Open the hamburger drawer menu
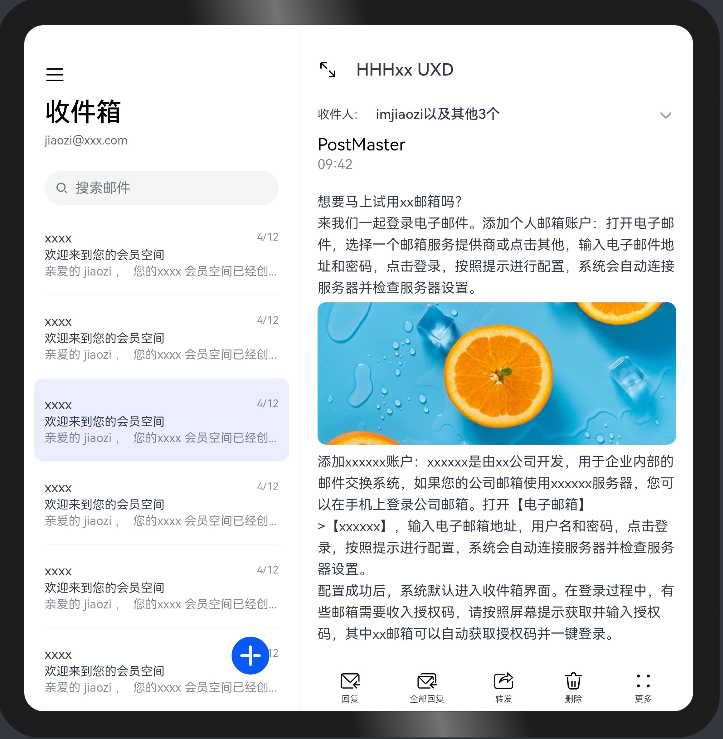The image size is (723, 739). 55,74
